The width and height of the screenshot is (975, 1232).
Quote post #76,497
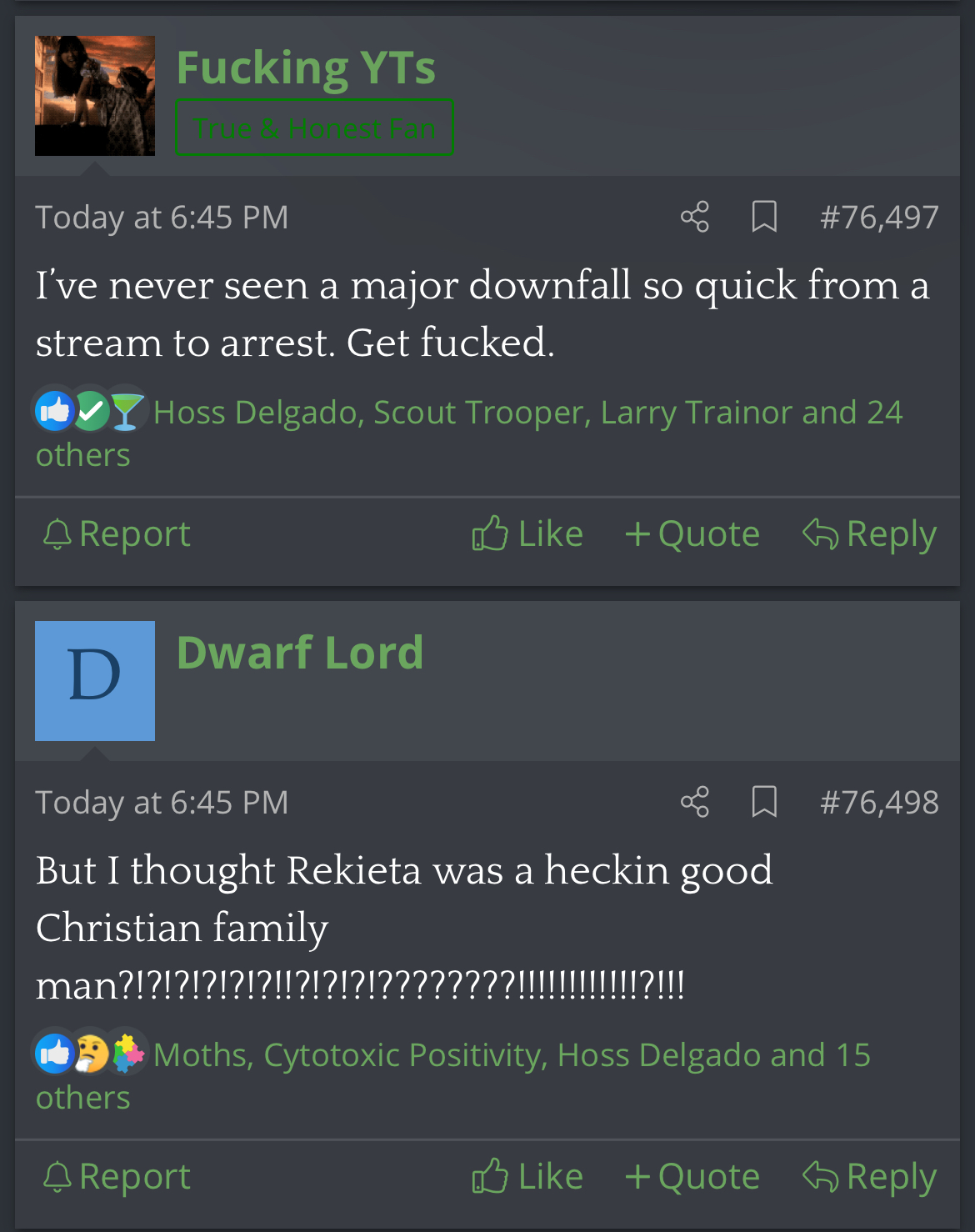(x=692, y=534)
